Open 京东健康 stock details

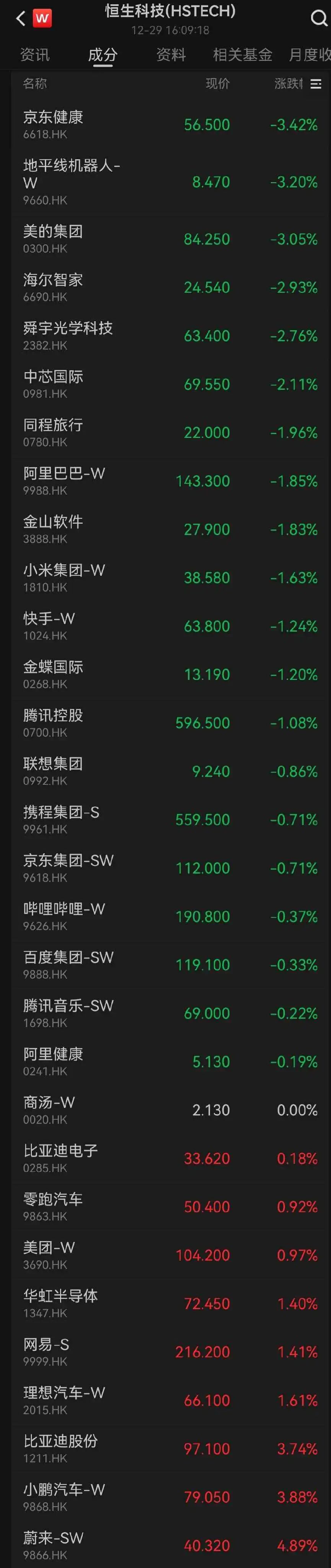click(x=165, y=124)
